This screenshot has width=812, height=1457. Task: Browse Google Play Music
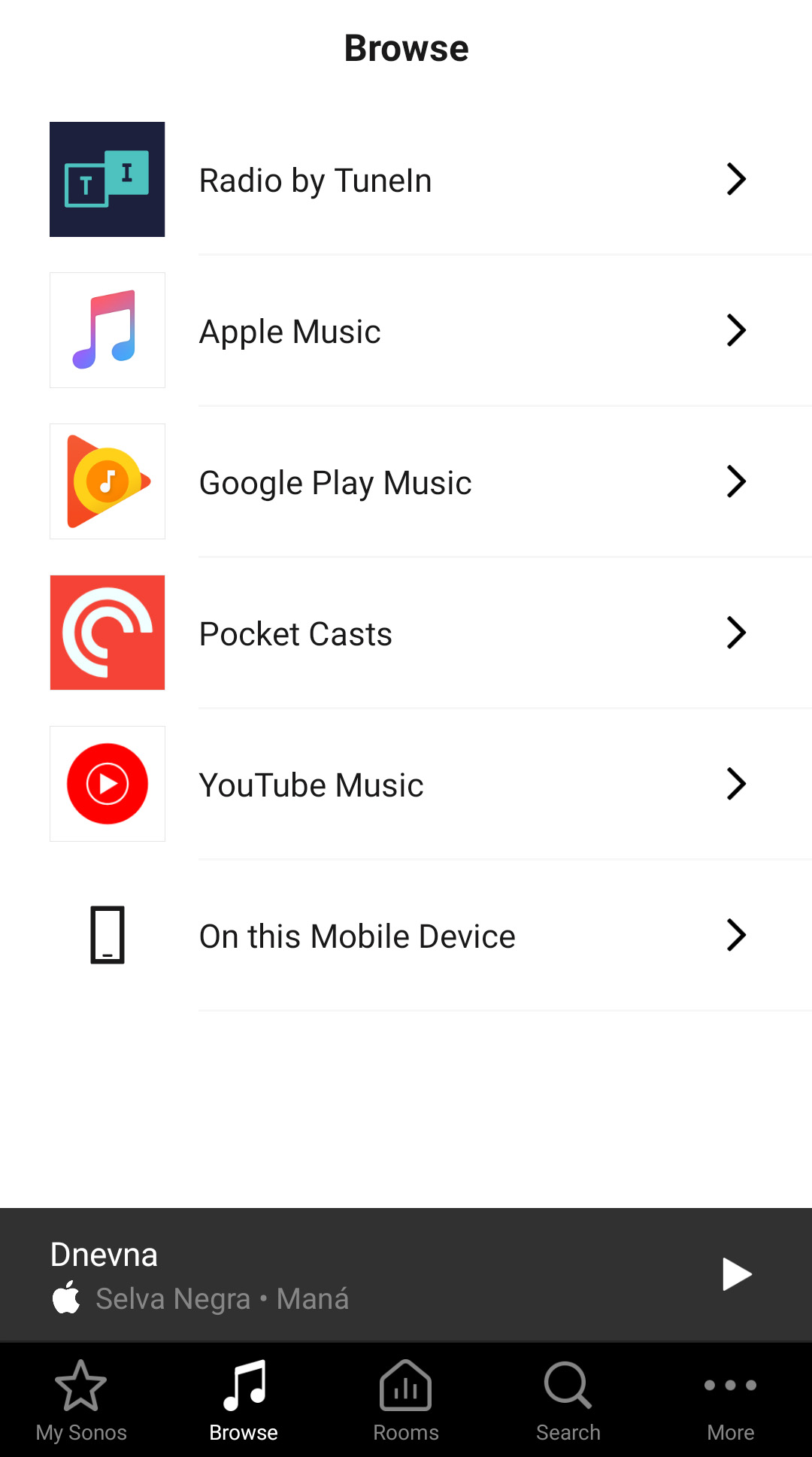pyautogui.click(x=406, y=482)
